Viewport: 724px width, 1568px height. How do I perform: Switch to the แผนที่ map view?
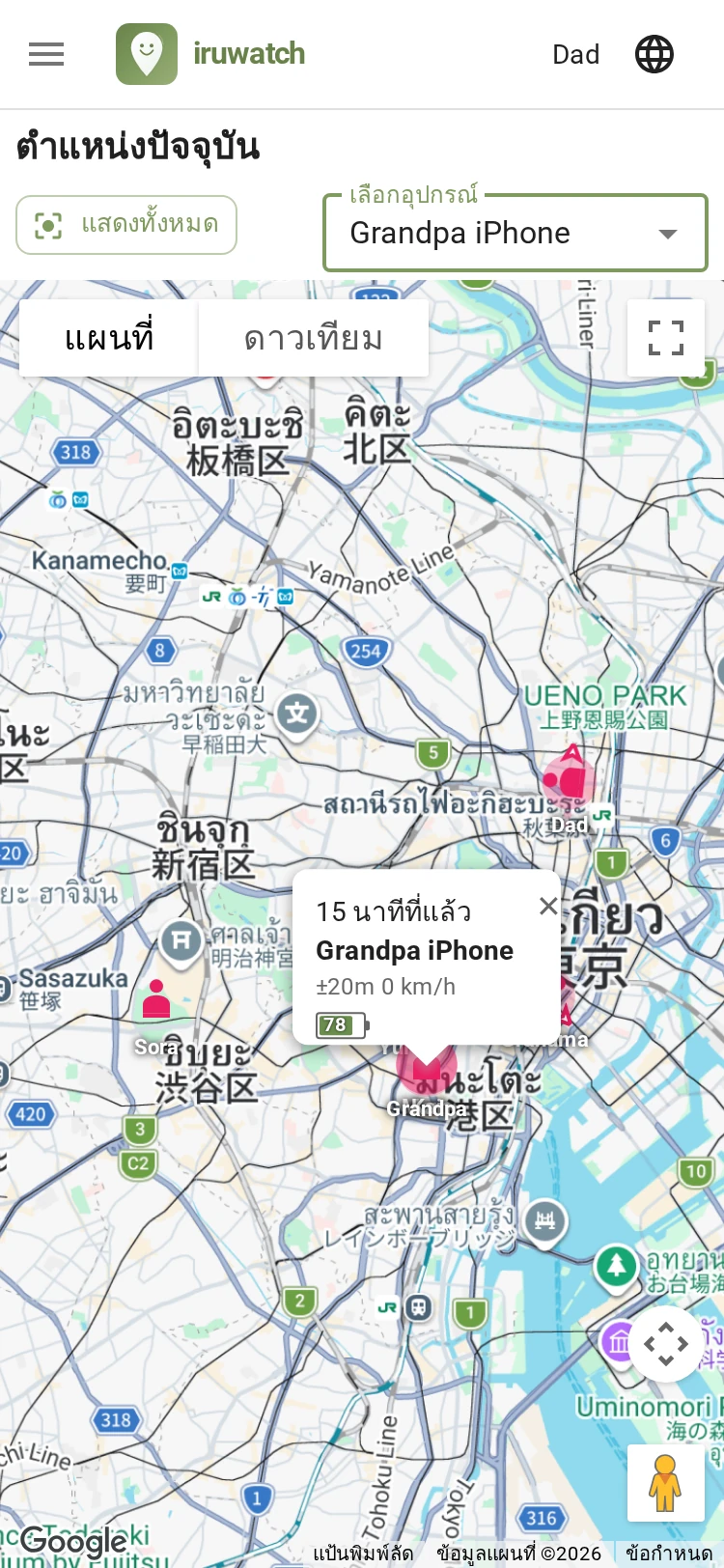pos(109,338)
